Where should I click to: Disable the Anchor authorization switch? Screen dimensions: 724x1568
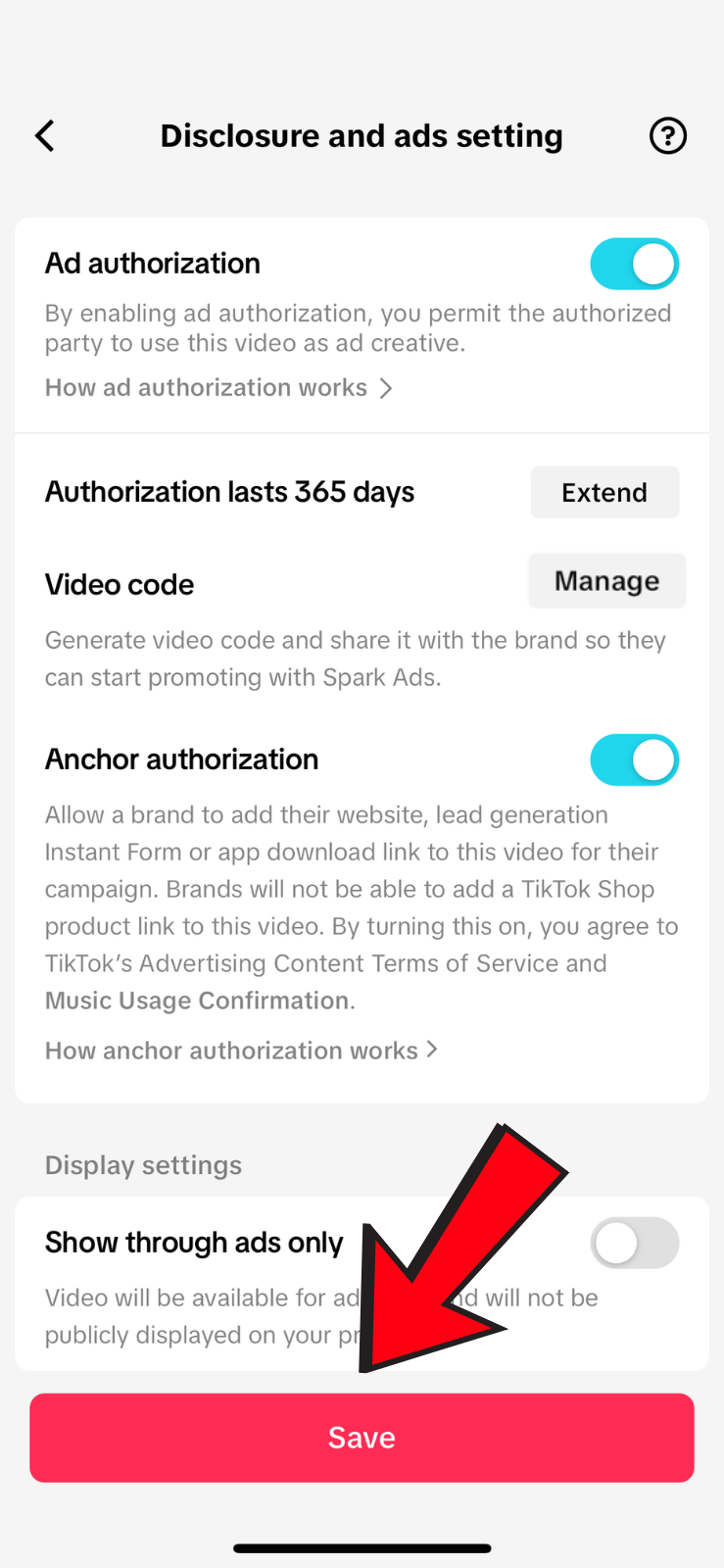click(634, 759)
